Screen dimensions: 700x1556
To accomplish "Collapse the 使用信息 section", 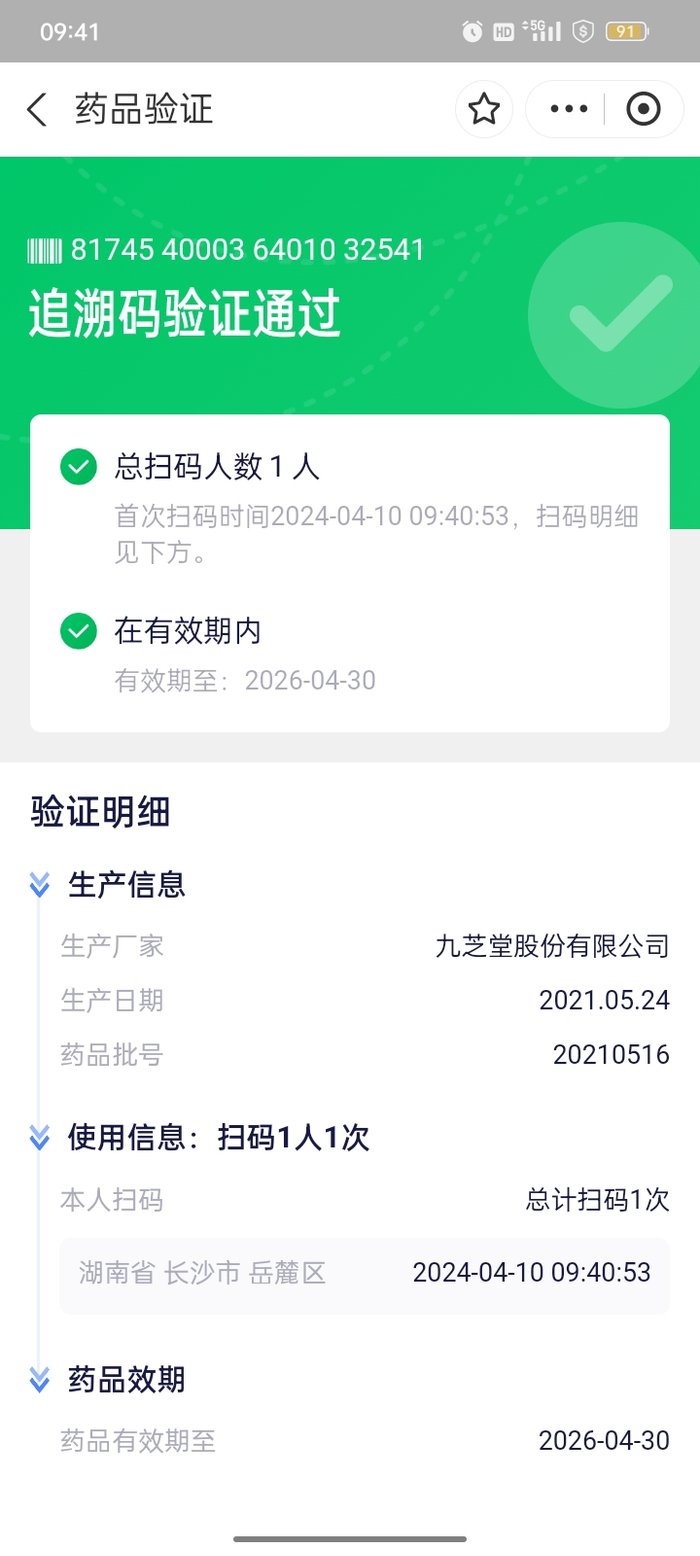I will click(40, 1137).
